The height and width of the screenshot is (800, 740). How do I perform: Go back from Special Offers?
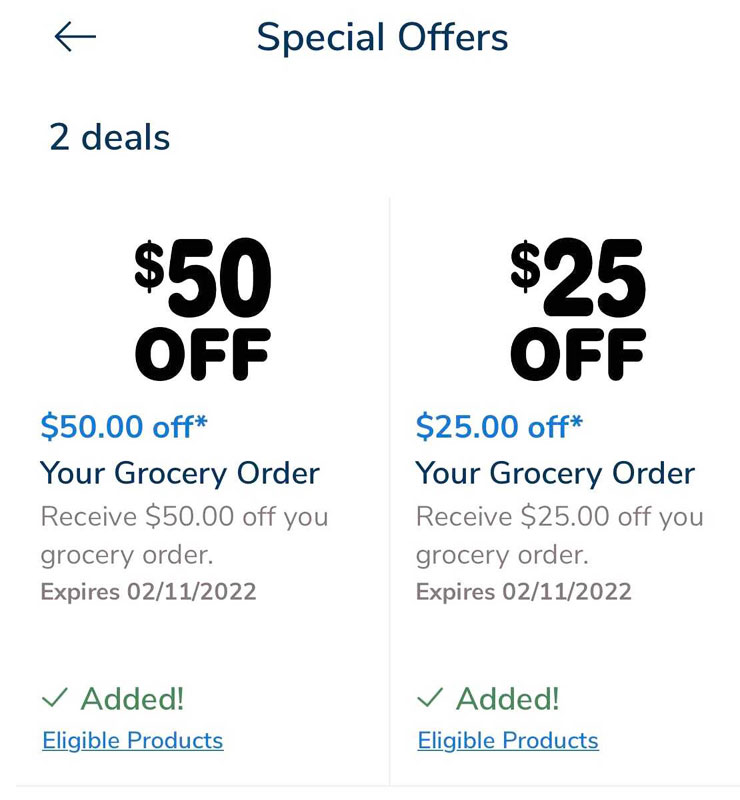pyautogui.click(x=75, y=38)
